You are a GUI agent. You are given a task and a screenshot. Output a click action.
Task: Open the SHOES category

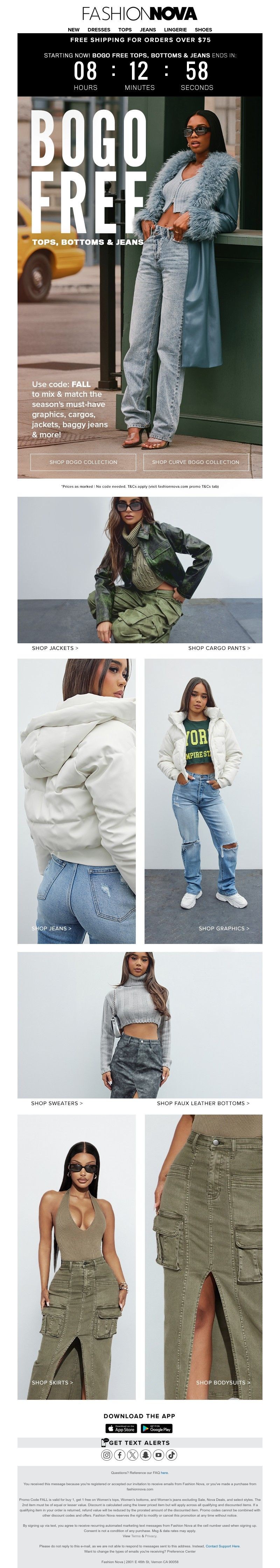203,29
